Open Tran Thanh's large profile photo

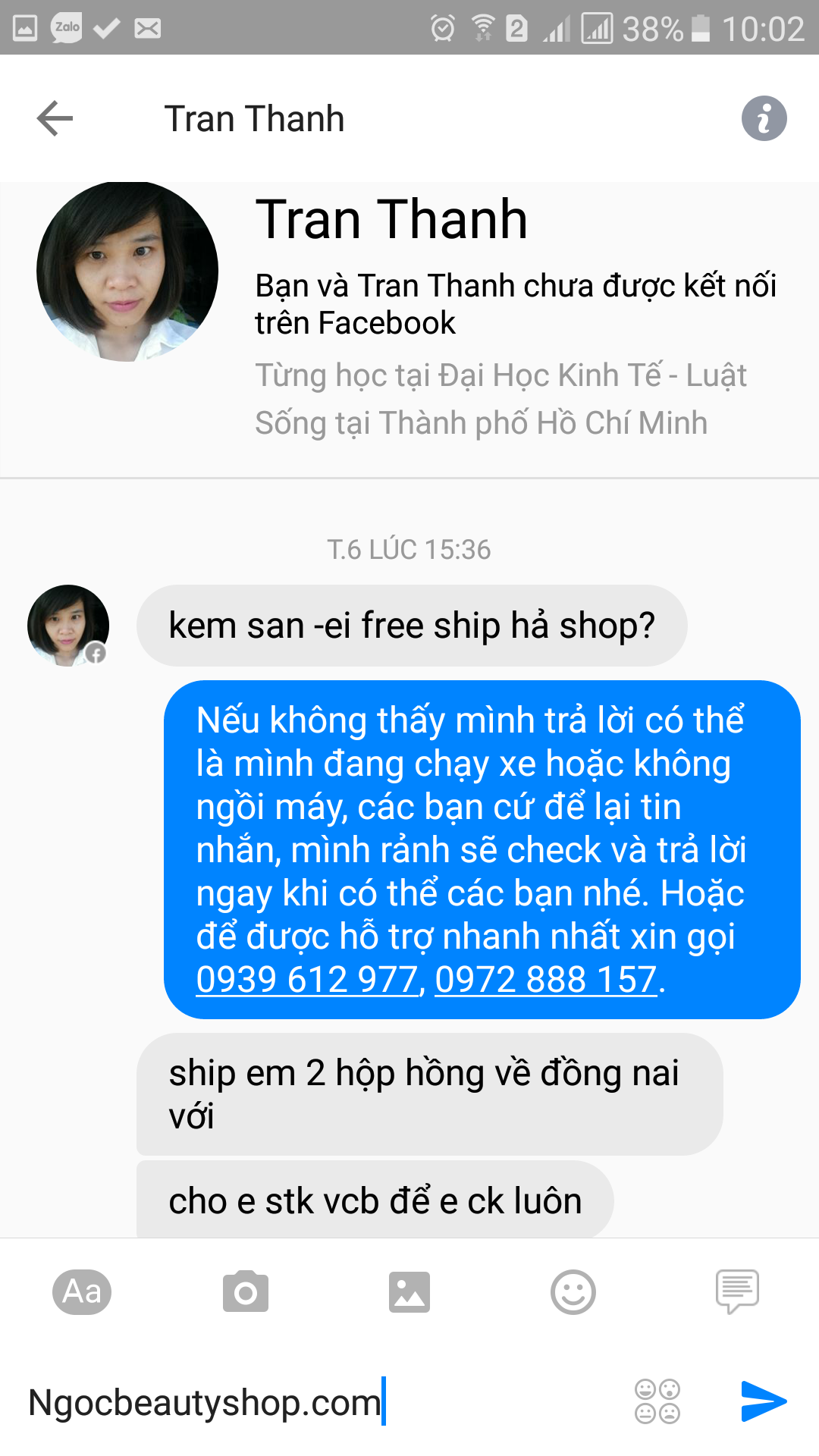point(127,271)
